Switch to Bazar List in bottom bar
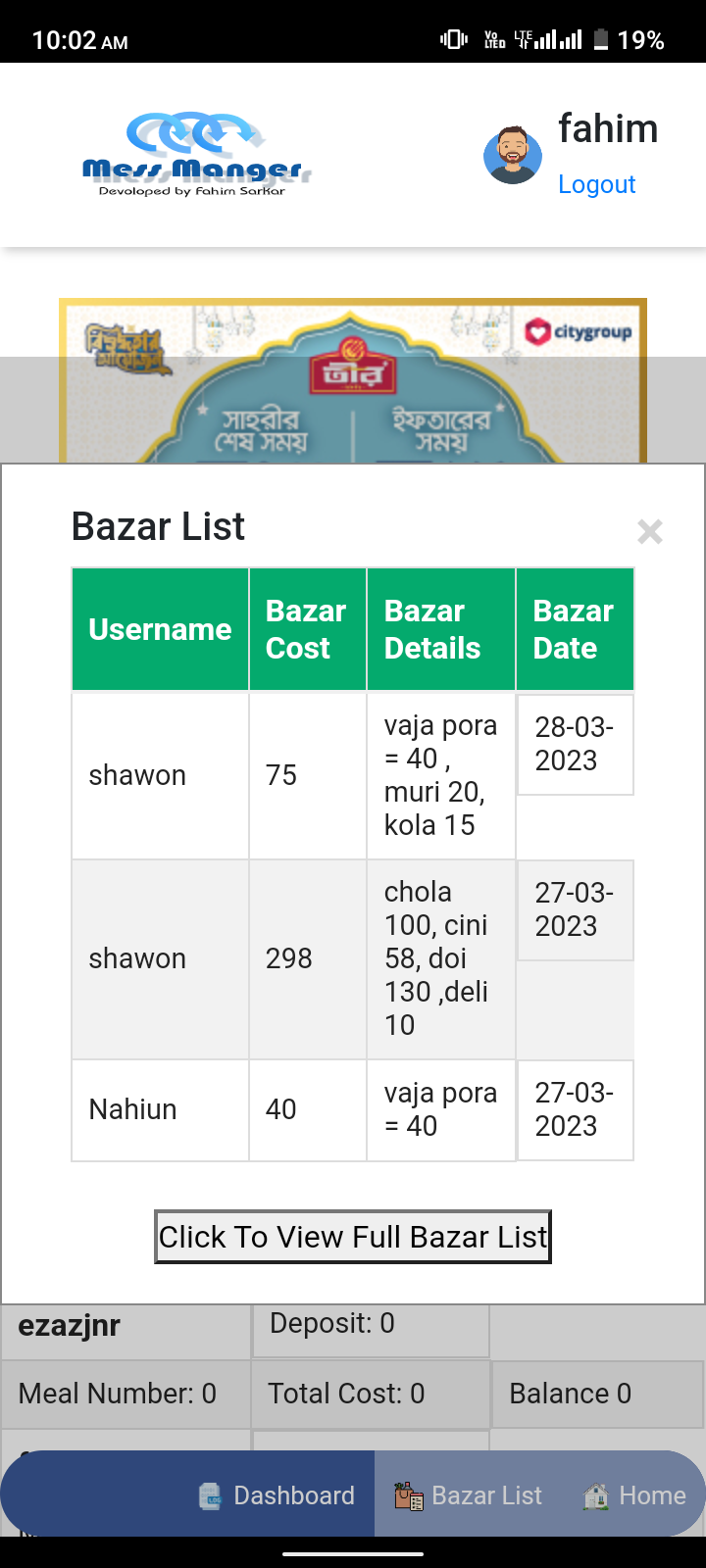Viewport: 706px width, 1568px height. [x=468, y=1495]
